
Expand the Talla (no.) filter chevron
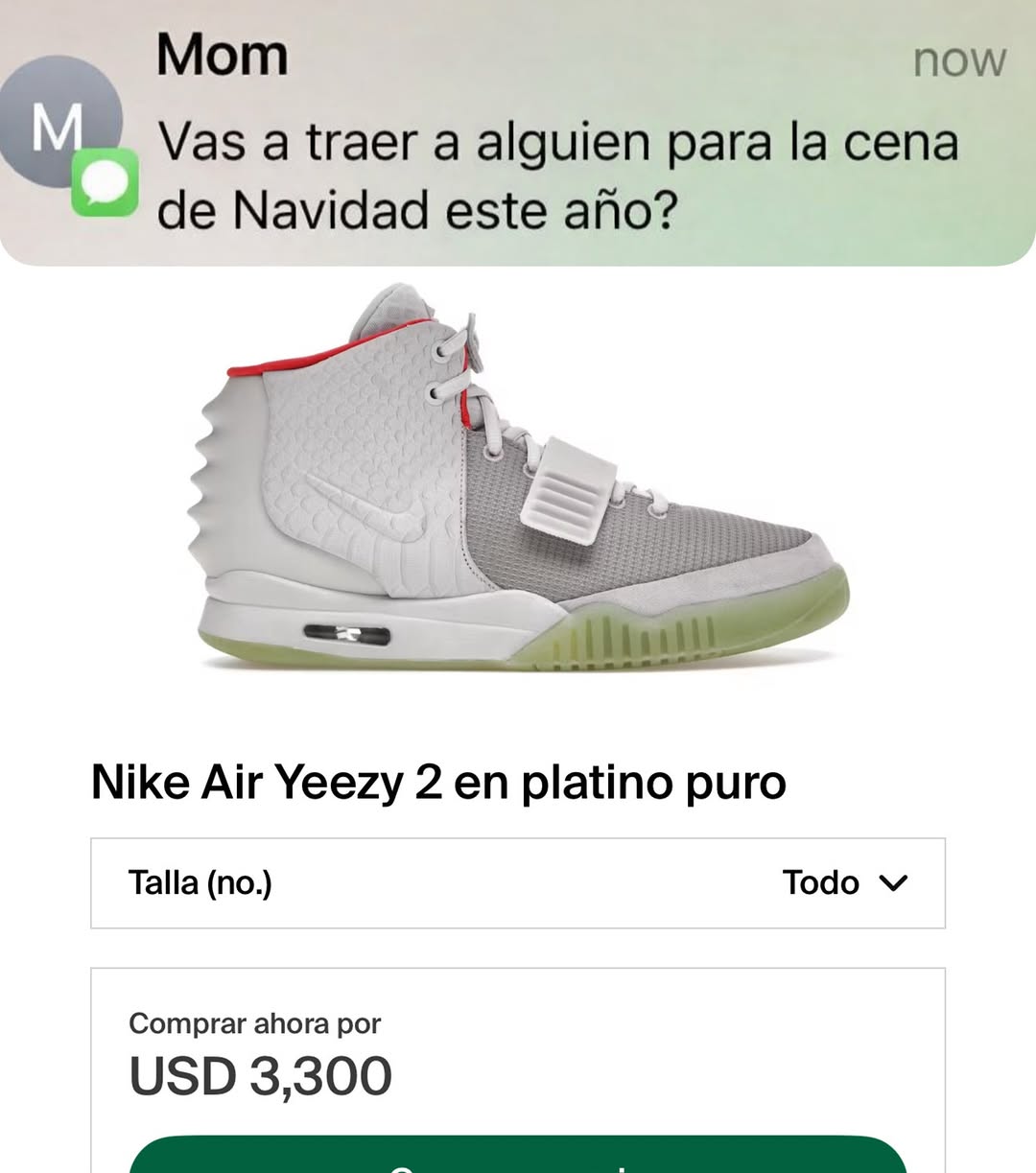[896, 884]
